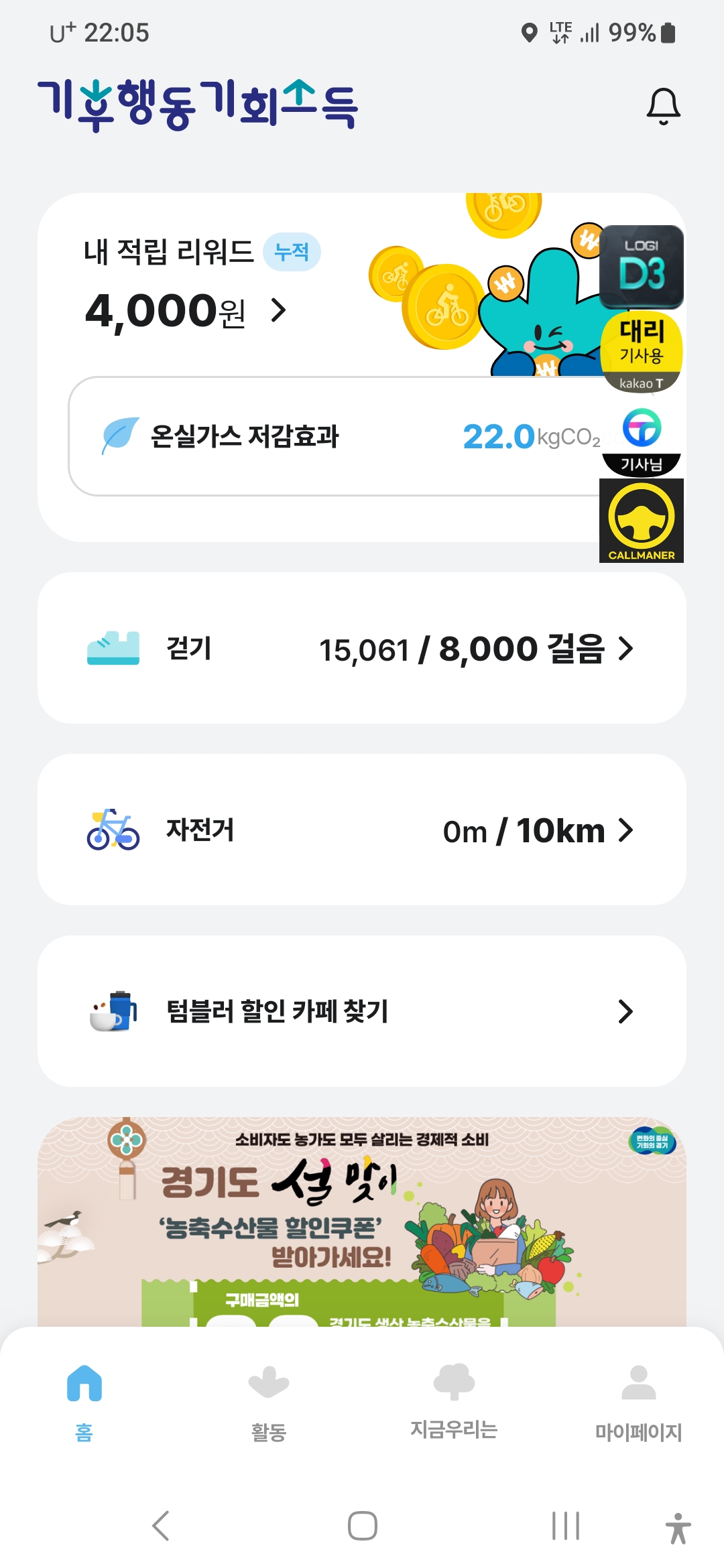Open the 걷기 step count card
Viewport: 724px width, 1568px height.
tap(362, 648)
